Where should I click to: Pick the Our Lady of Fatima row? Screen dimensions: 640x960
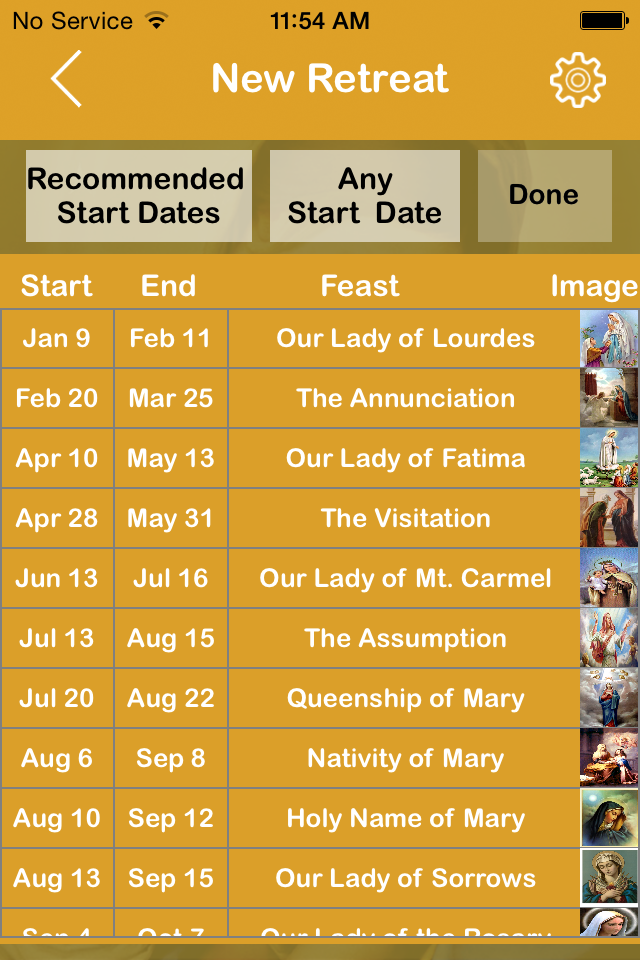[x=405, y=459]
